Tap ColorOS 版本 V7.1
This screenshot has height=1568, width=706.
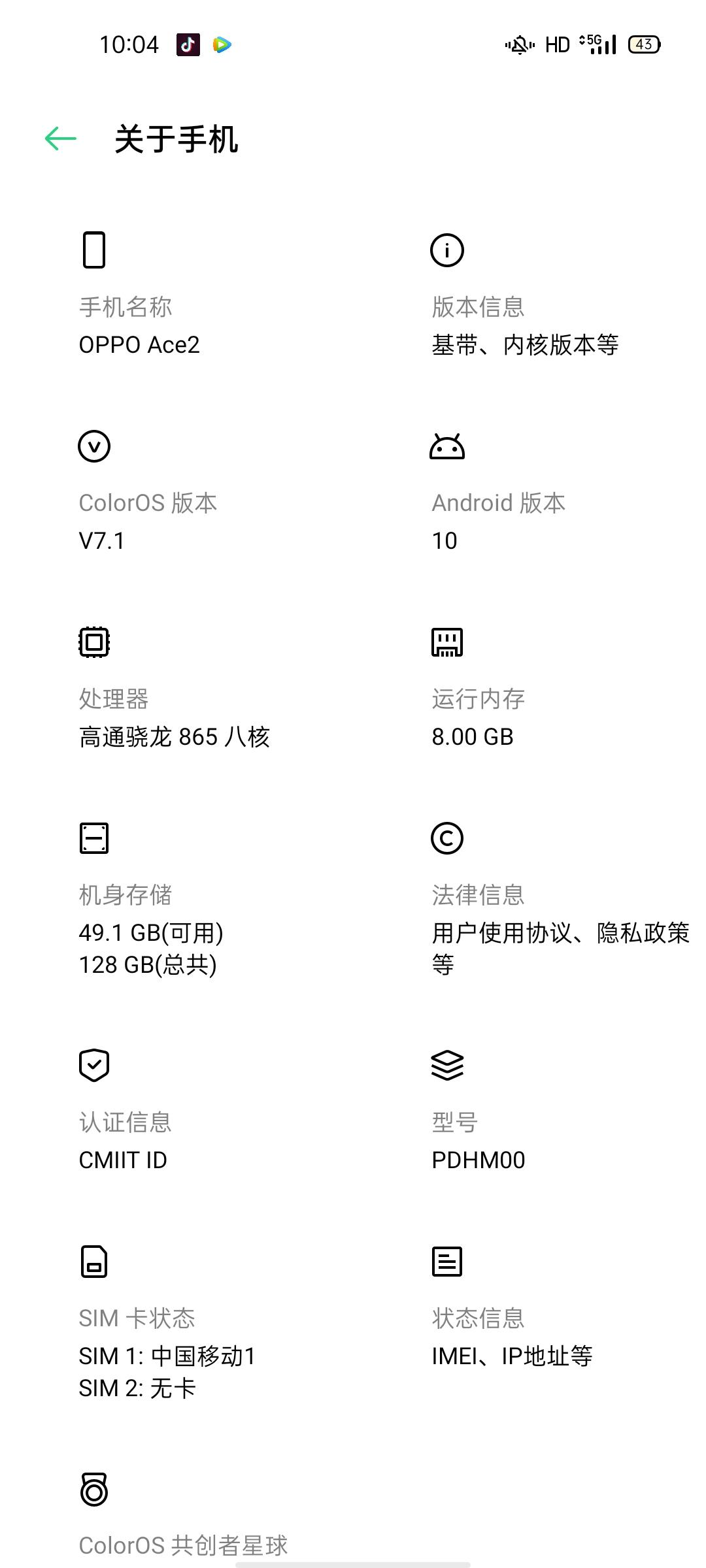(x=176, y=491)
